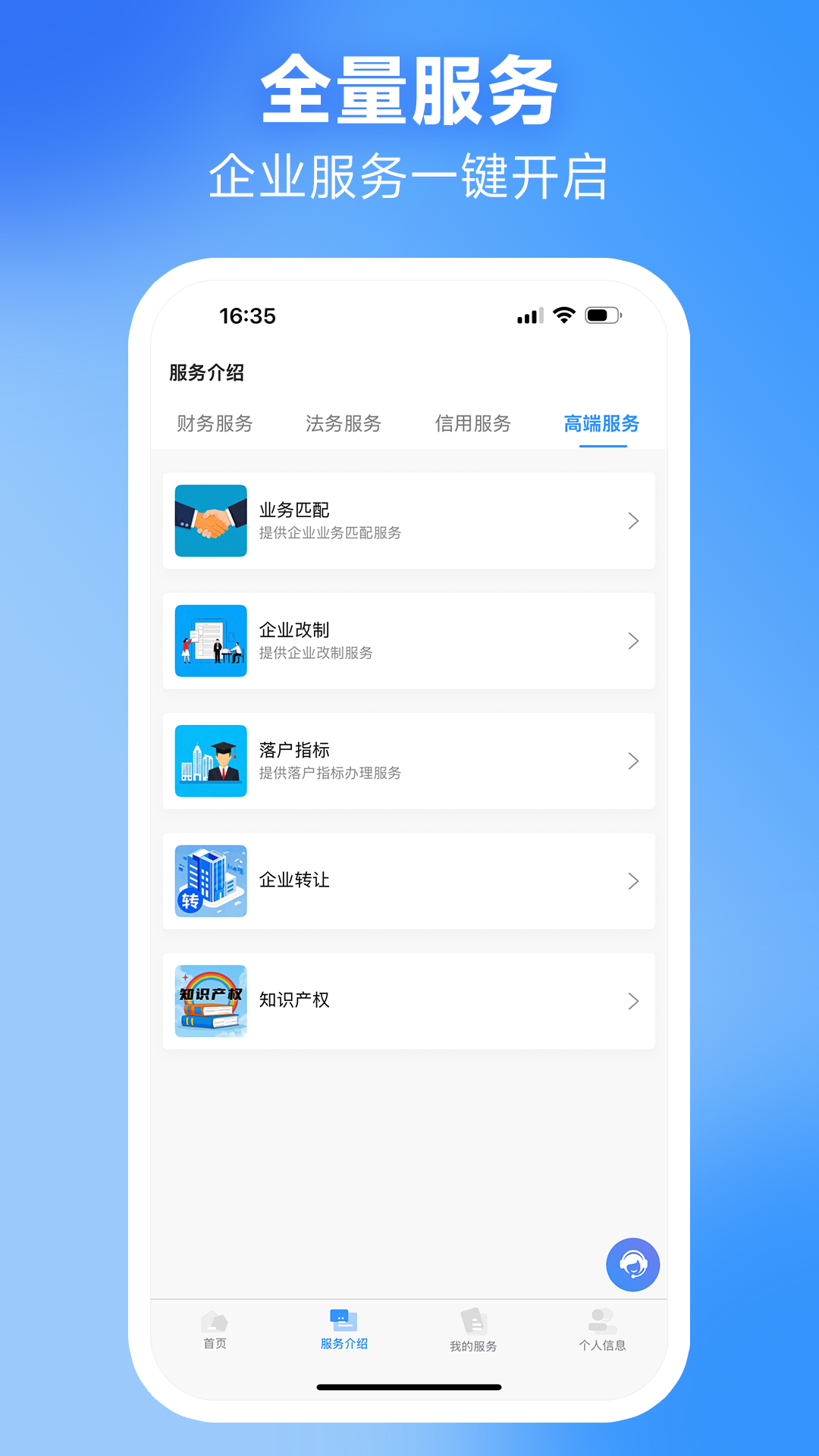819x1456 pixels.
Task: Click the 个人信息 profile icon
Action: pyautogui.click(x=601, y=1322)
